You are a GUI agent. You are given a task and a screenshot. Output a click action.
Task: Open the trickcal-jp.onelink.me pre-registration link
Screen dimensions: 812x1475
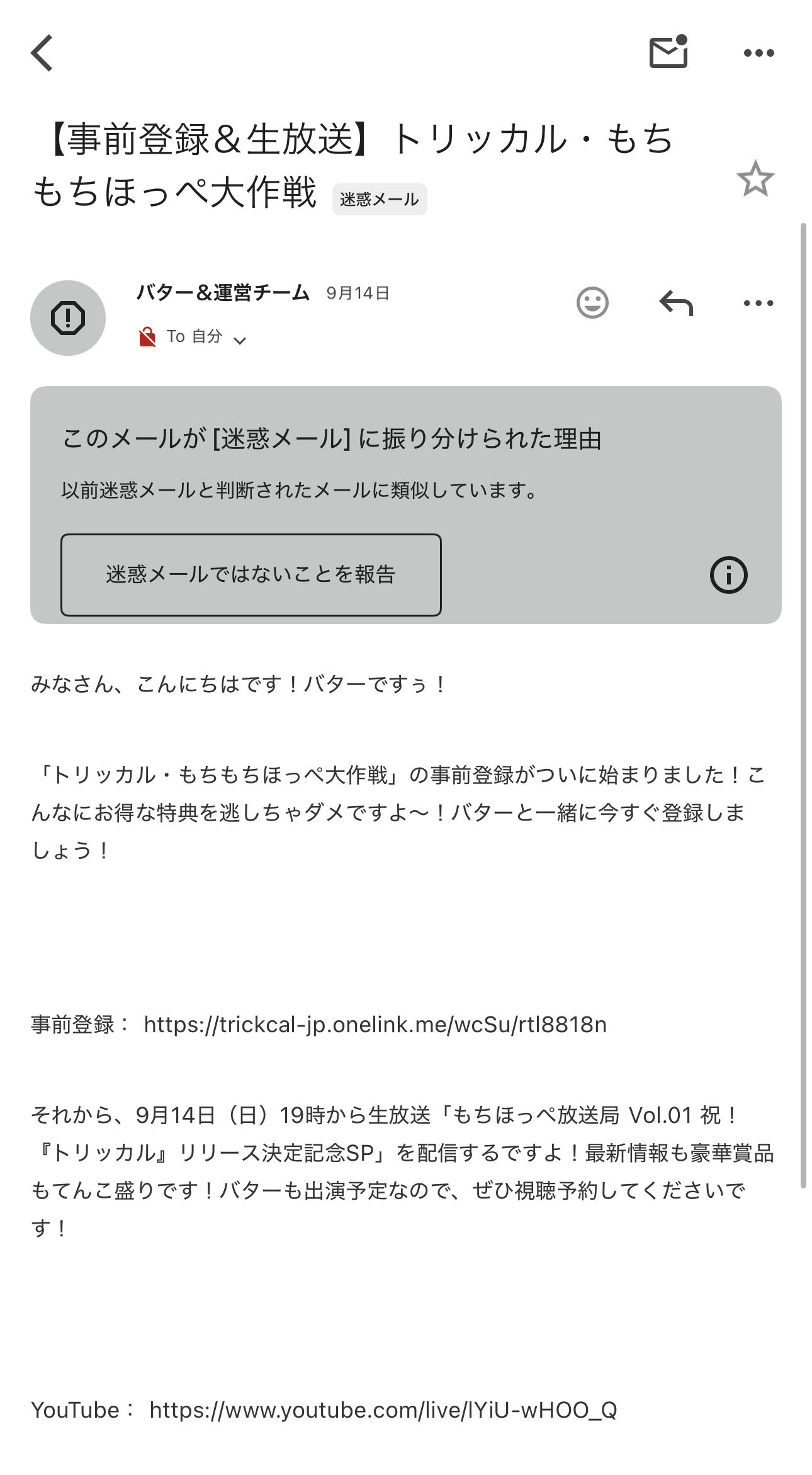[x=375, y=1025]
